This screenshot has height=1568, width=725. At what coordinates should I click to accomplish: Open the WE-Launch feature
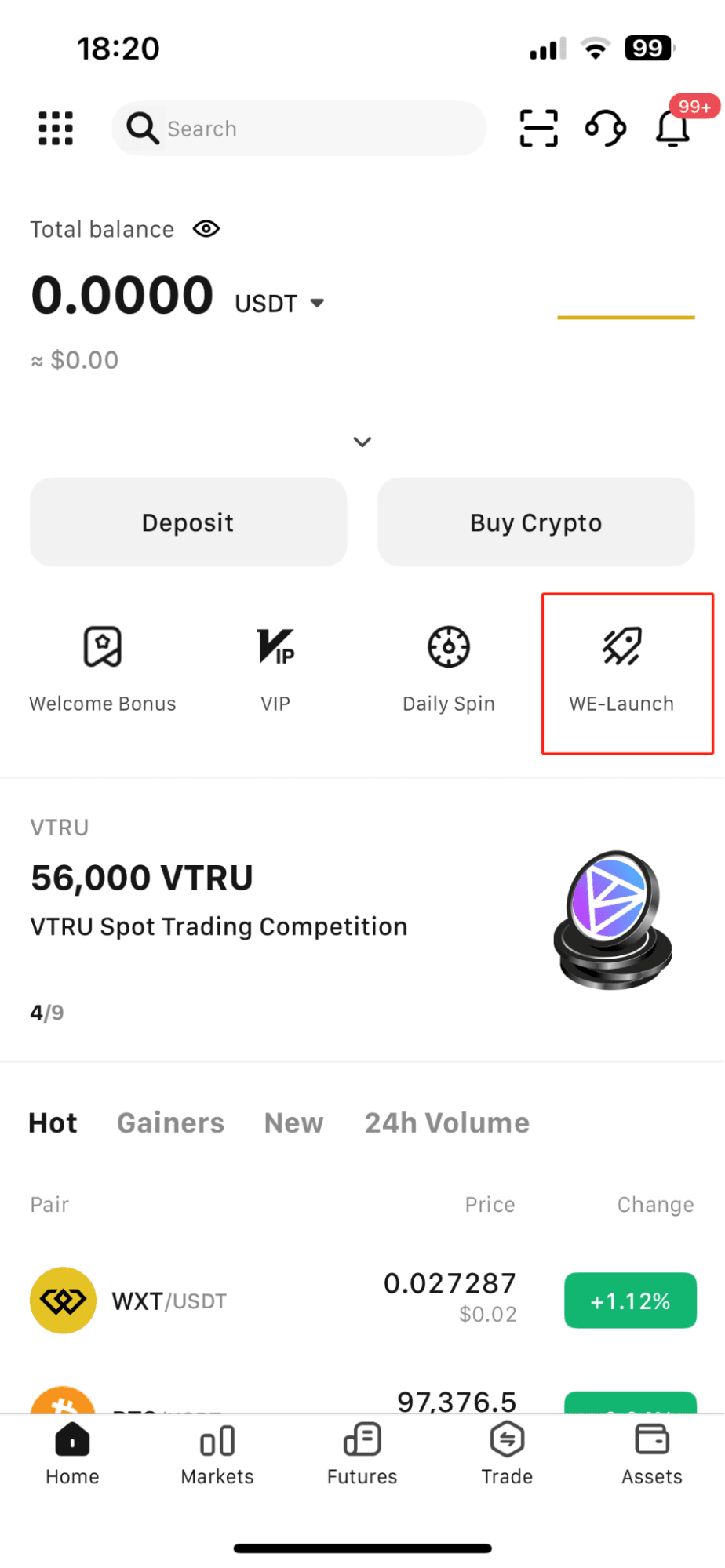coord(621,667)
